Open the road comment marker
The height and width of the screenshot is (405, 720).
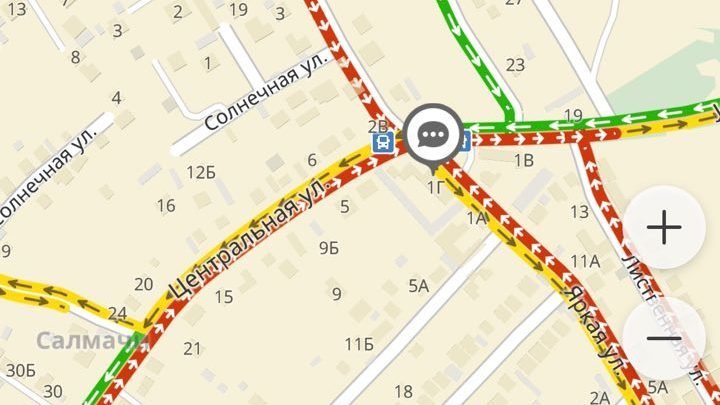[432, 134]
